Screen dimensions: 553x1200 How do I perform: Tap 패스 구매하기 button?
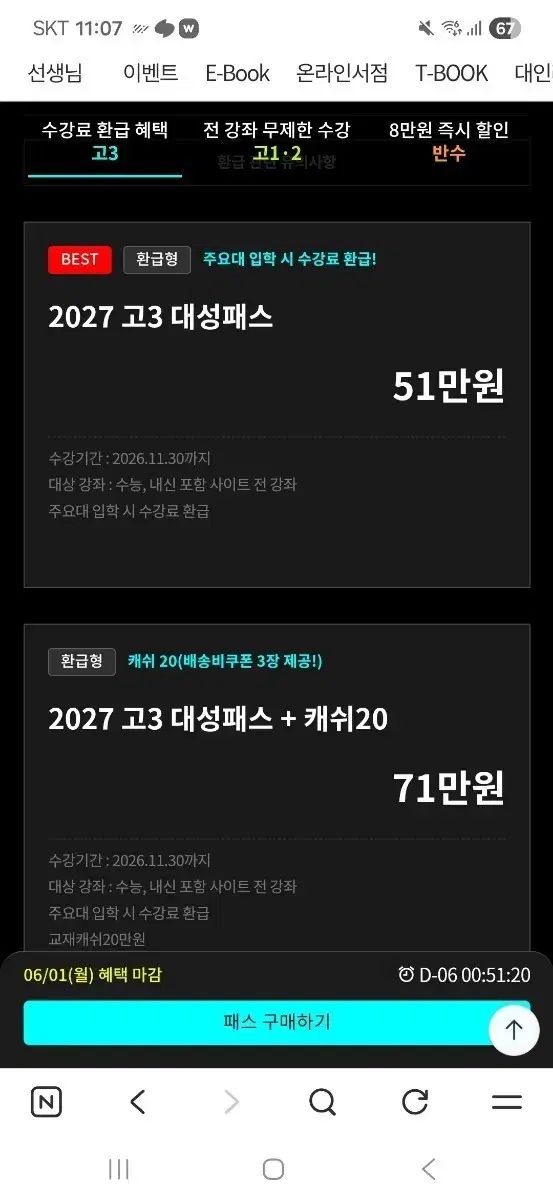(x=277, y=1022)
